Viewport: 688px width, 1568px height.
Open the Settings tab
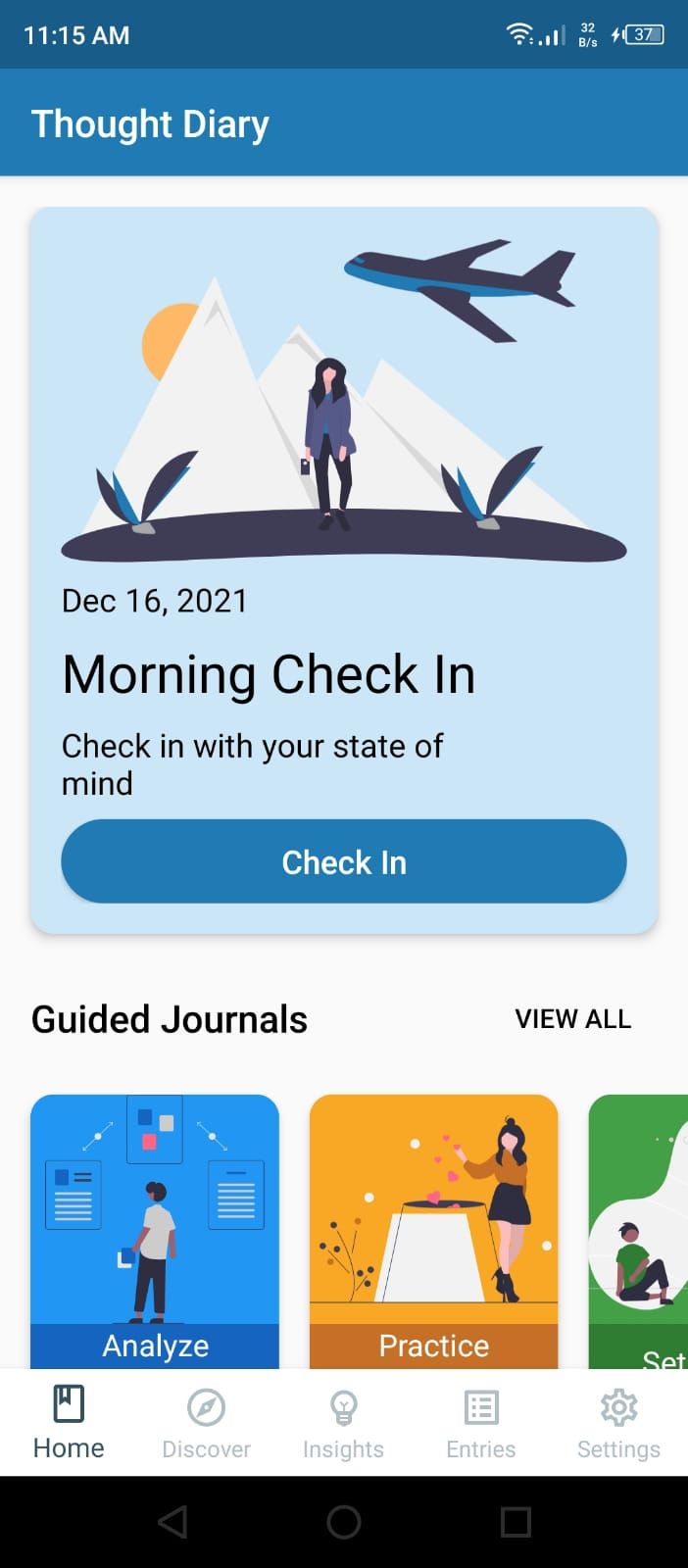point(618,1423)
